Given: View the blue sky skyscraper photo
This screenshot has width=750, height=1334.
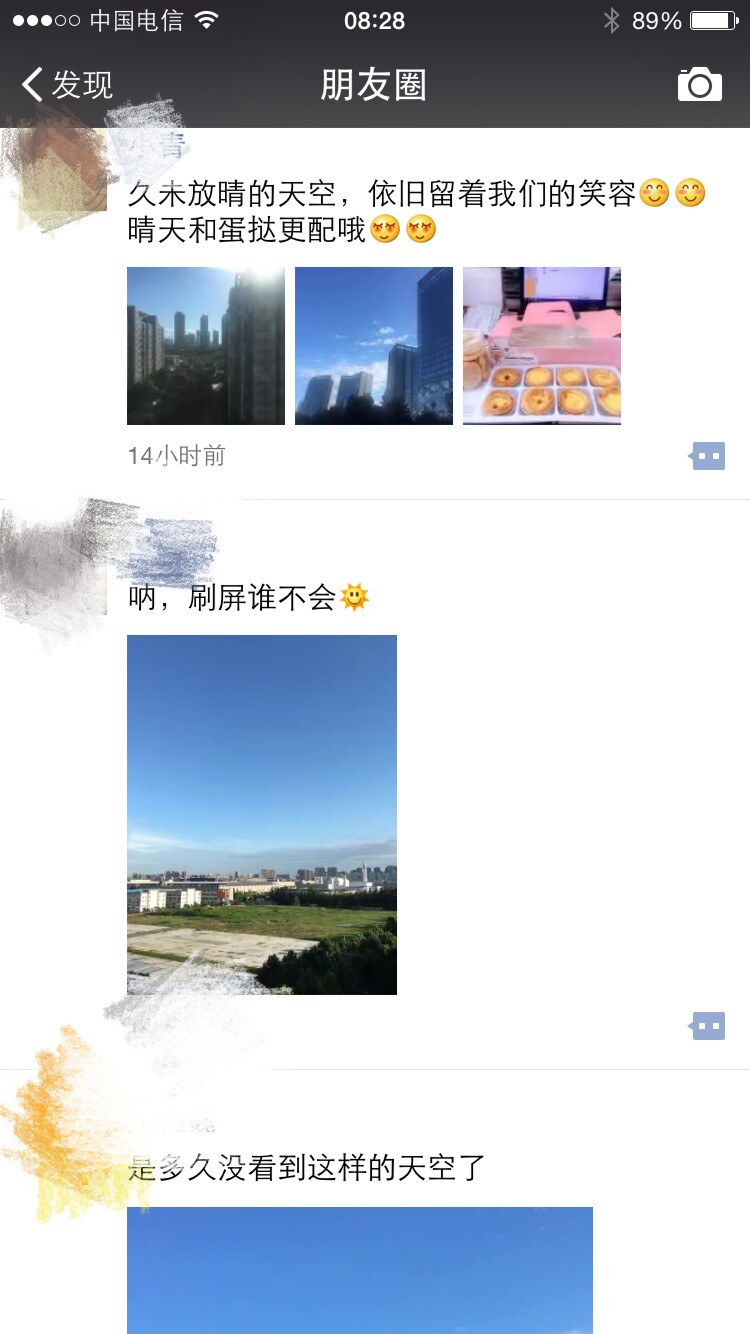Looking at the screenshot, I should tap(374, 346).
